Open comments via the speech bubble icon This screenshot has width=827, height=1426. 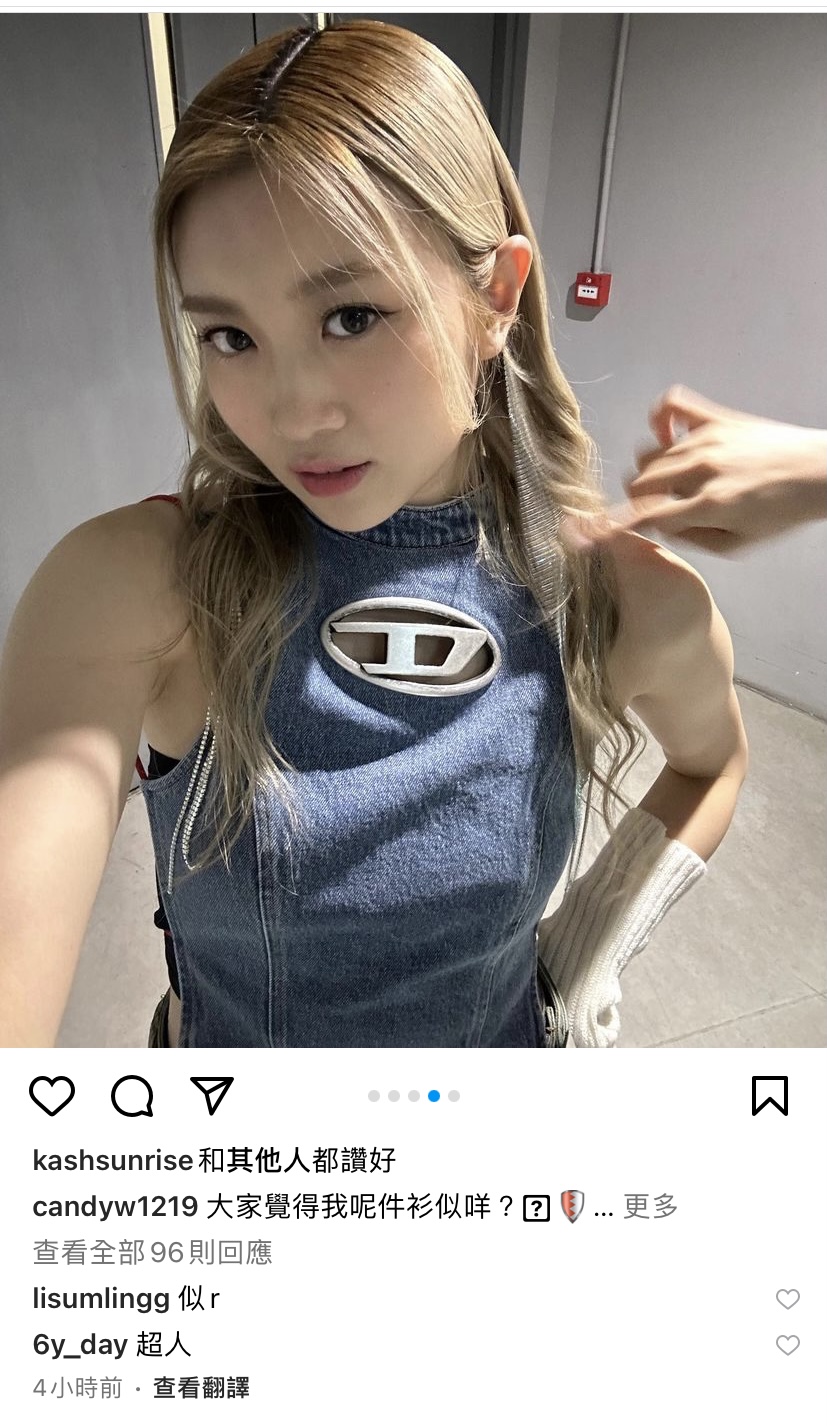(x=132, y=1096)
